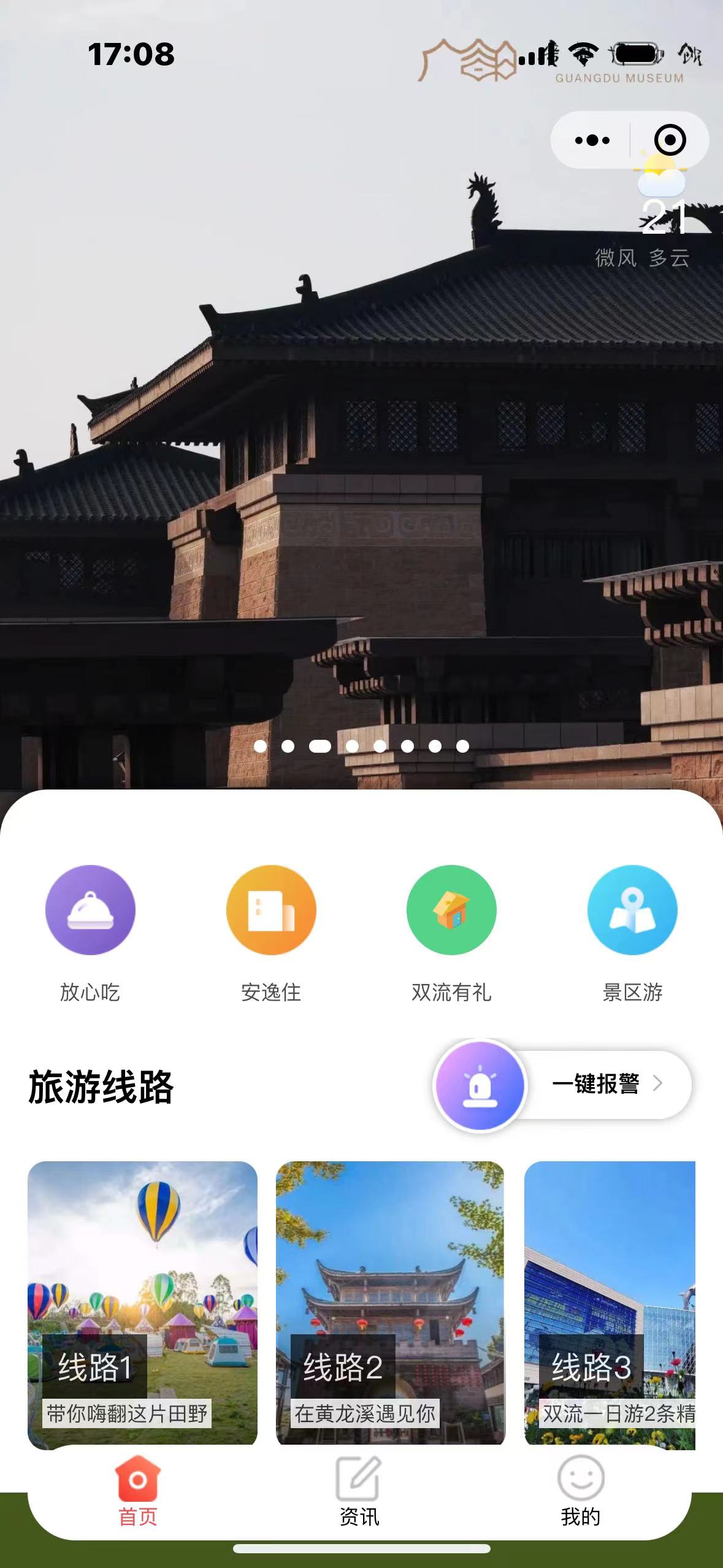Switch to the 首页 home tab

pyautogui.click(x=138, y=1491)
